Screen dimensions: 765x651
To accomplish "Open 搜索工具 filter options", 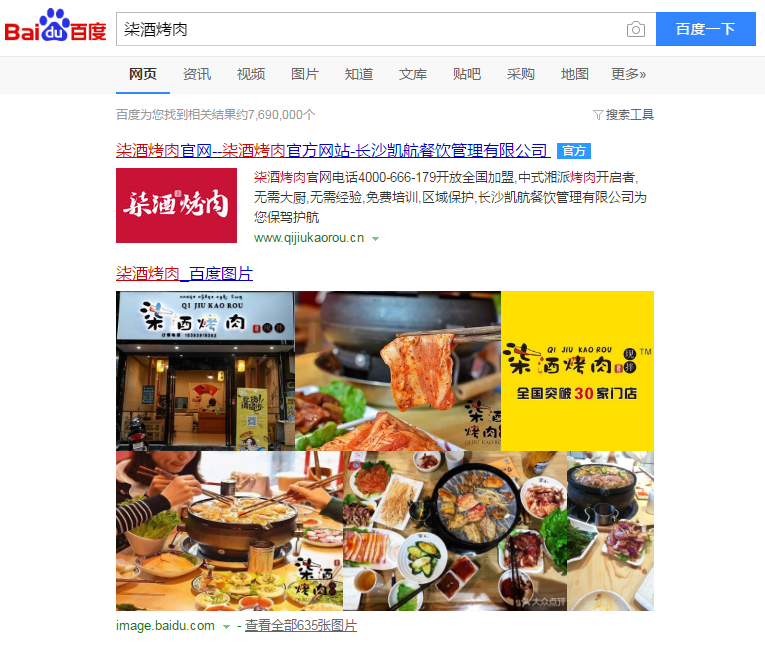I will [x=623, y=115].
